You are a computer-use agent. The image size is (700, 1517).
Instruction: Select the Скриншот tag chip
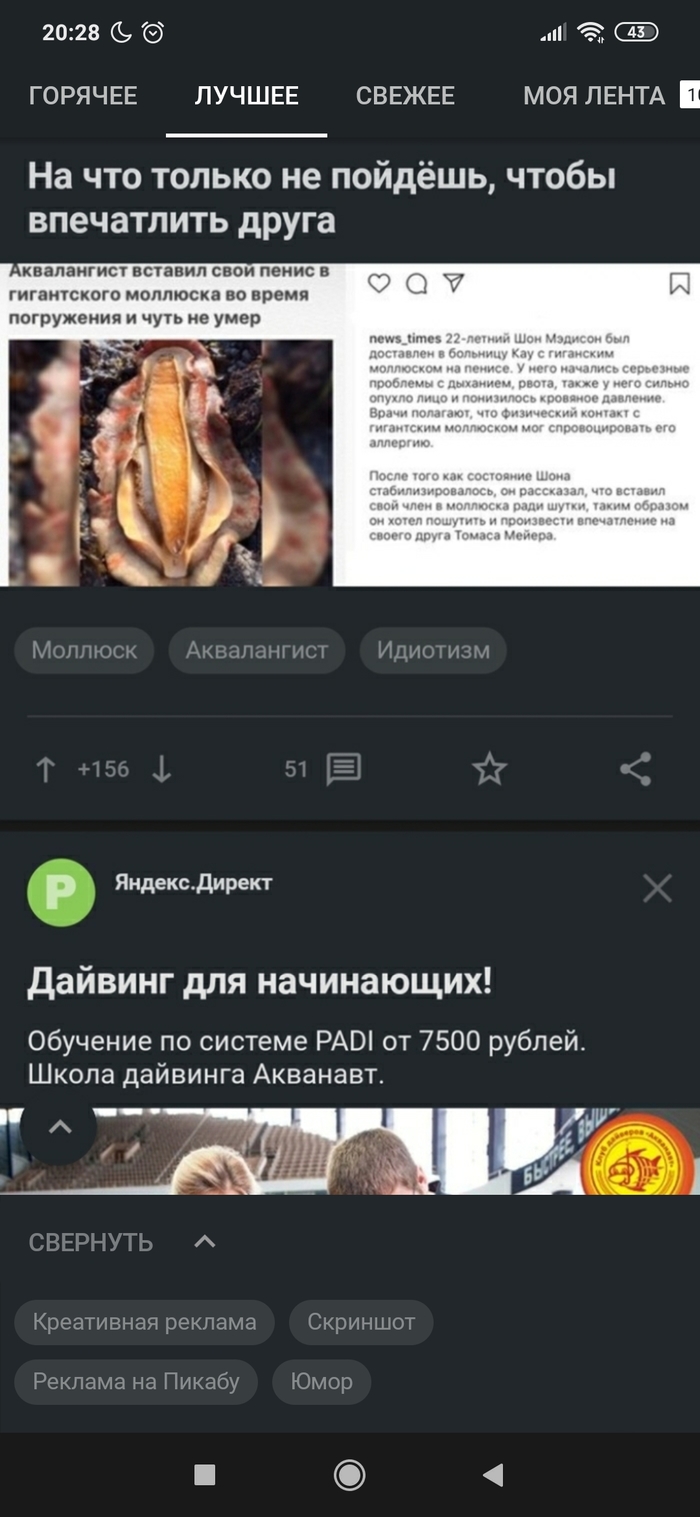click(x=361, y=1322)
